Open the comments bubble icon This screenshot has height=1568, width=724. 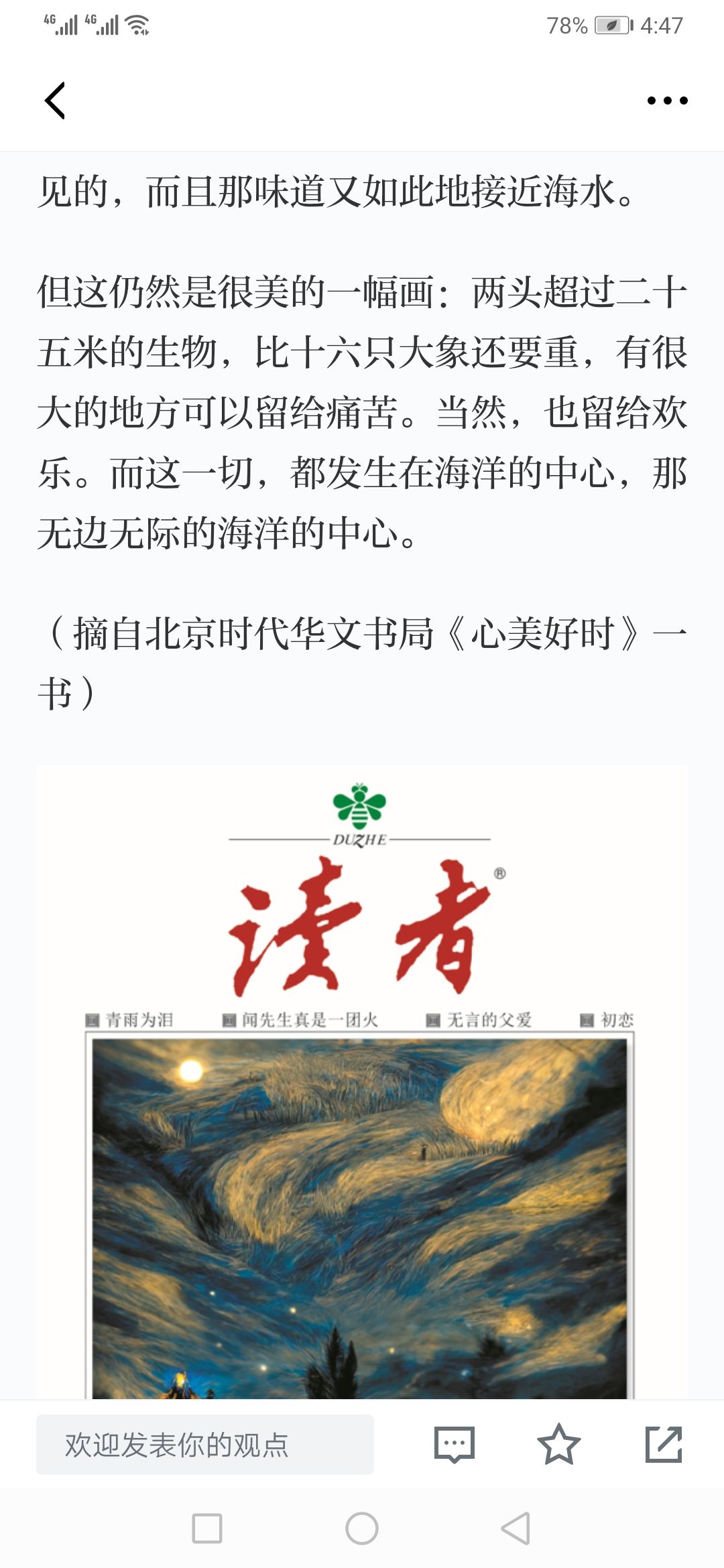[455, 1444]
